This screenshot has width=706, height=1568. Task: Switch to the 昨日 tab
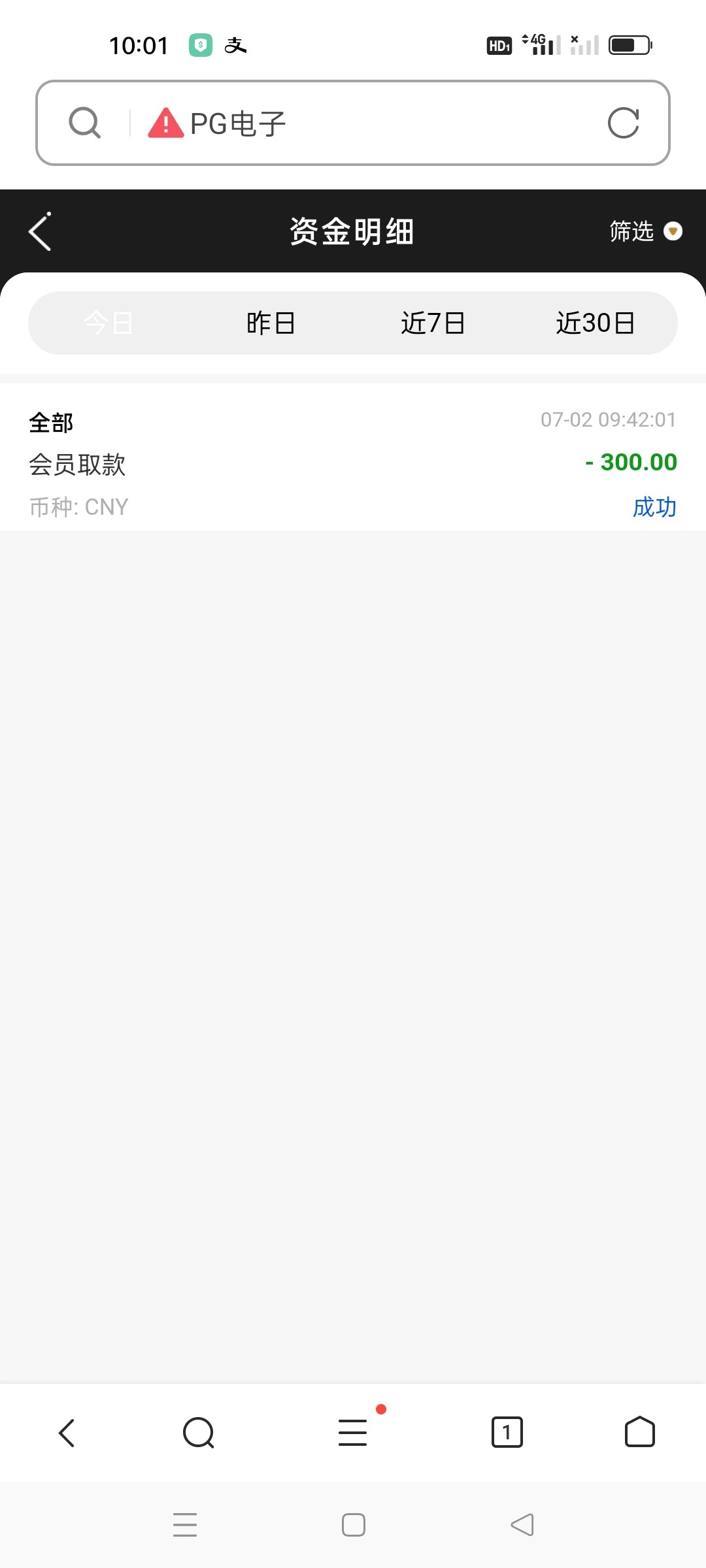point(271,323)
